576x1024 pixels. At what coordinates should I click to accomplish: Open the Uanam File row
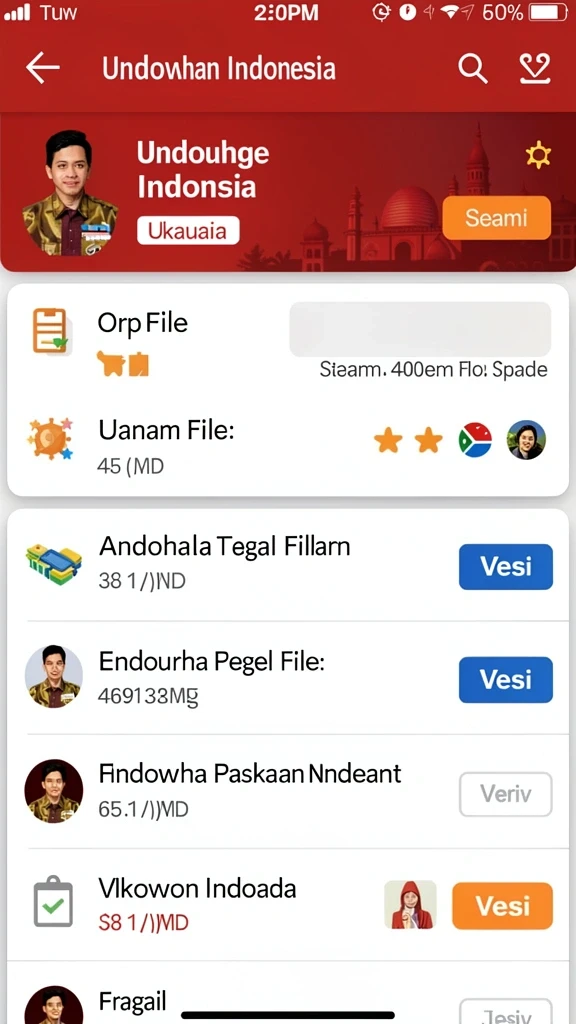point(288,441)
